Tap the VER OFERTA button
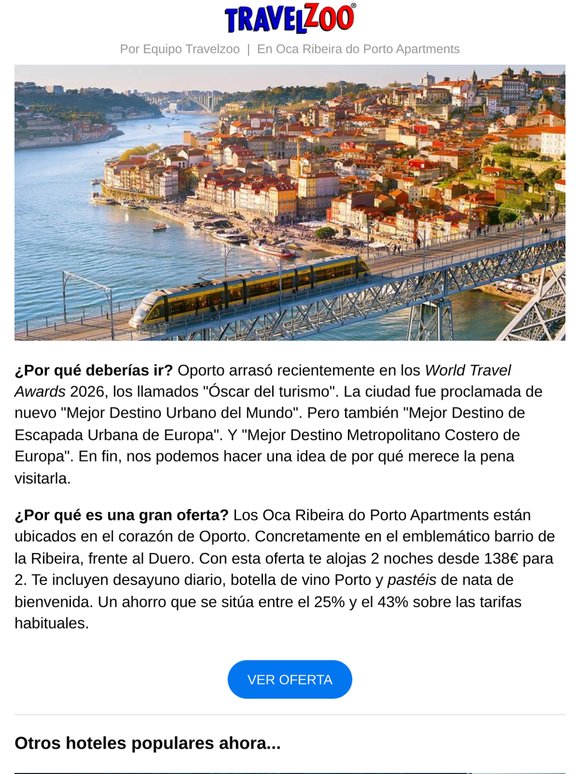Screen dimensions: 580x774 [x=290, y=679]
